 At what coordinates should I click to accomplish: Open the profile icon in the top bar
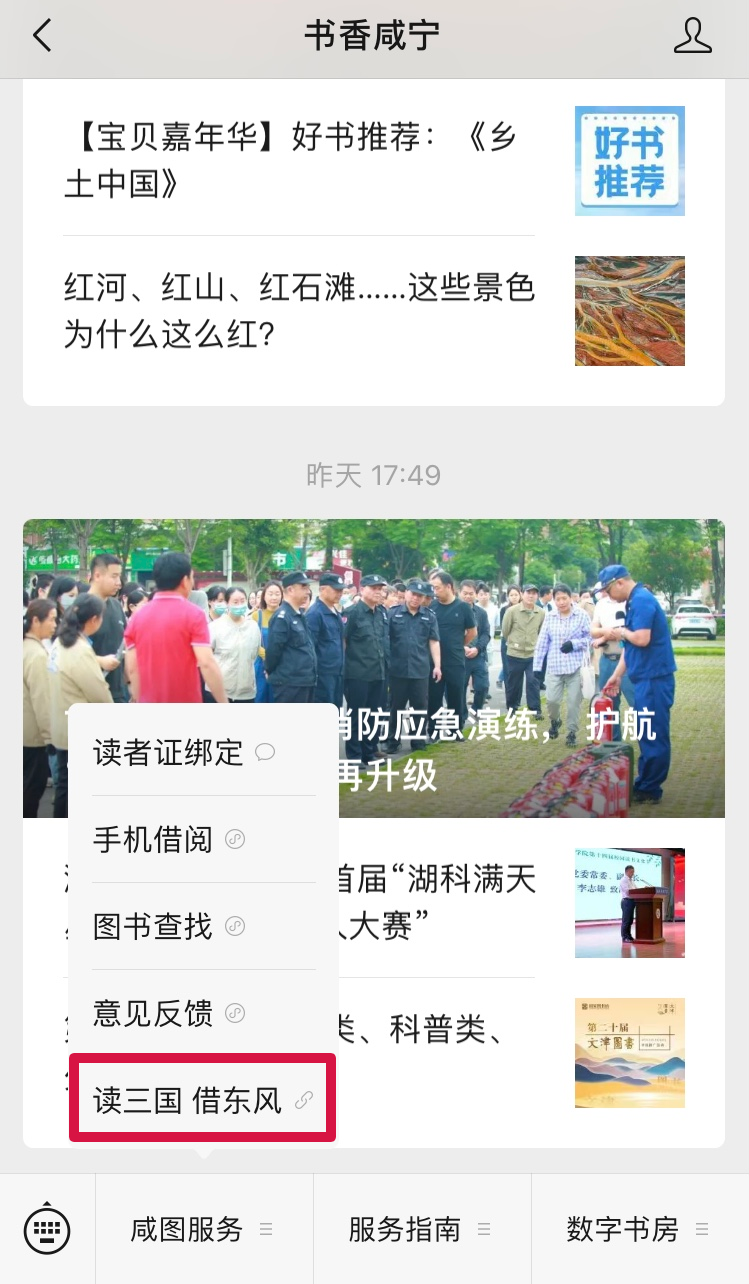coord(692,35)
